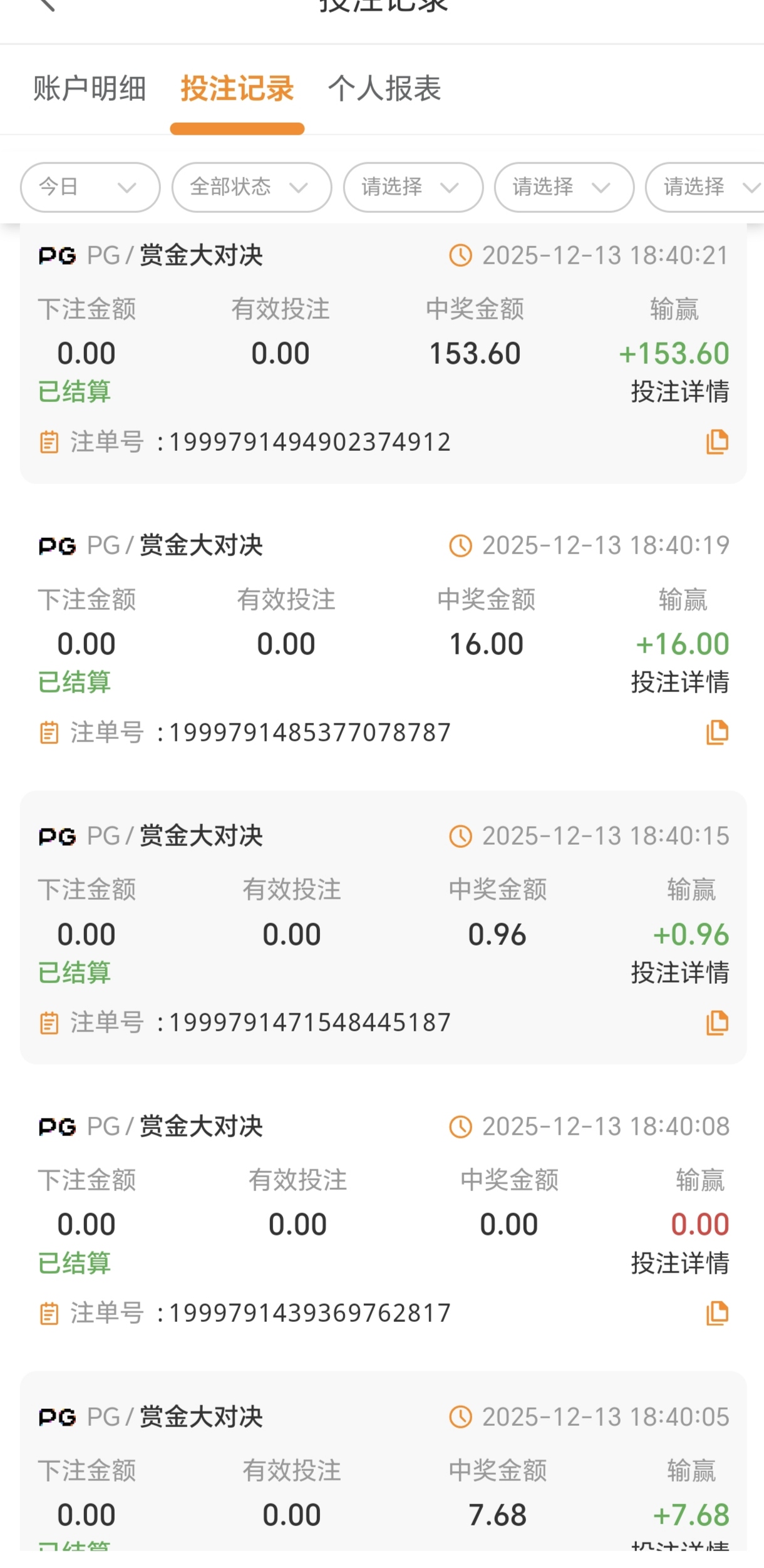Screen dimensions: 764x1568
Task: Open the 今日 date filter dropdown
Action: (90, 187)
